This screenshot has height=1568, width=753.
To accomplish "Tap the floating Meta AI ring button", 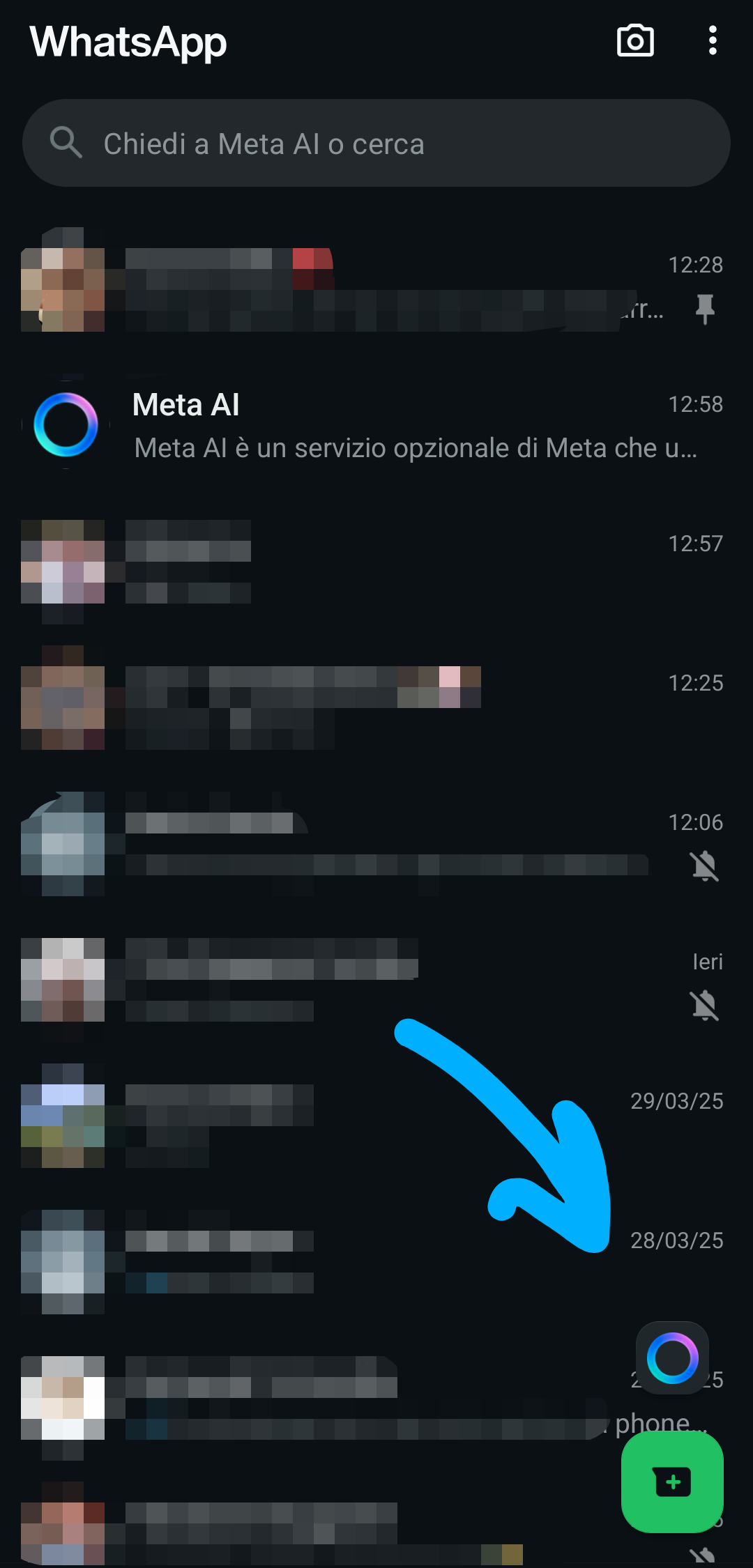I will [x=672, y=1358].
